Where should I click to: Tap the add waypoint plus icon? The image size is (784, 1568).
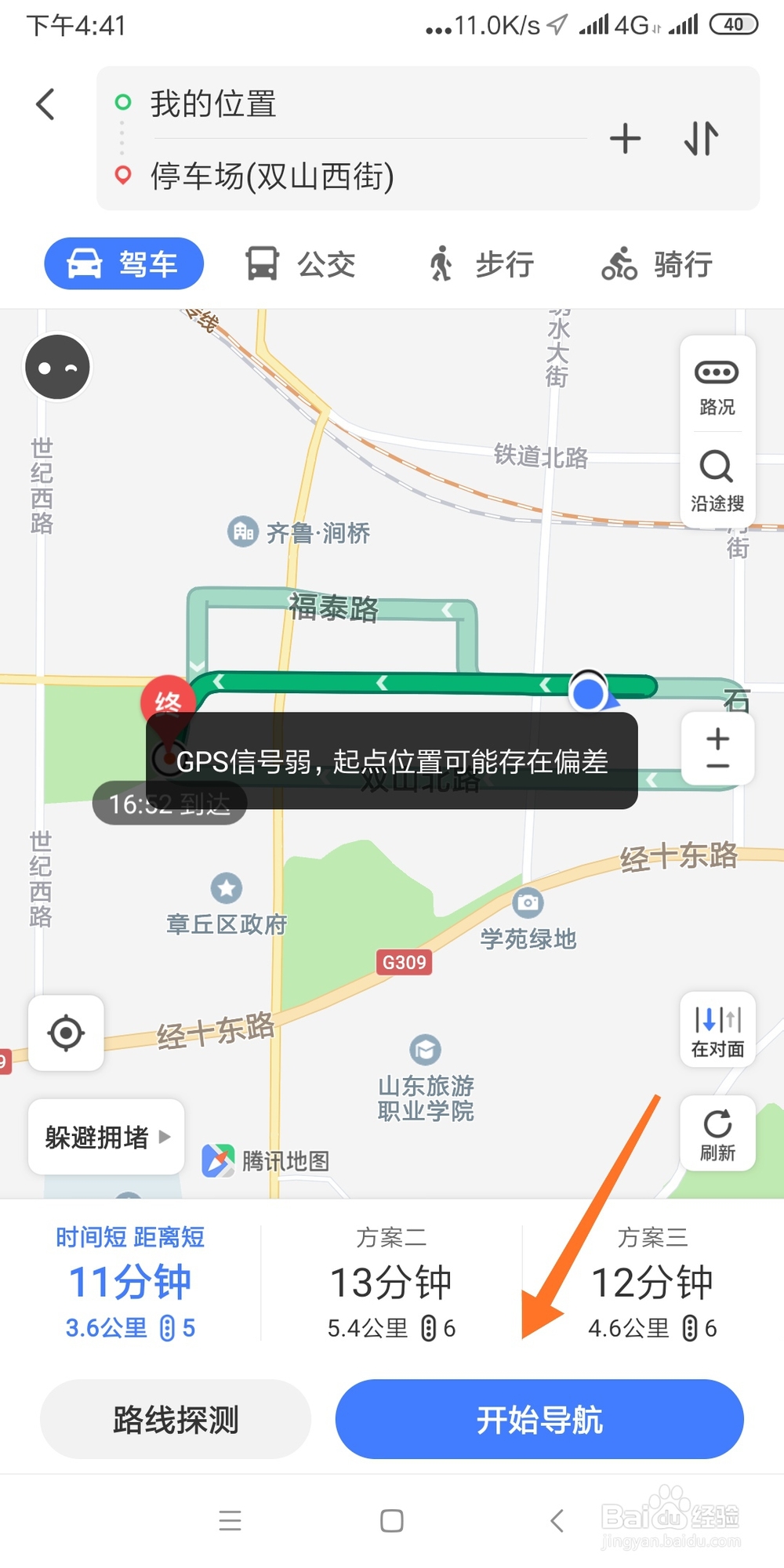tap(625, 139)
